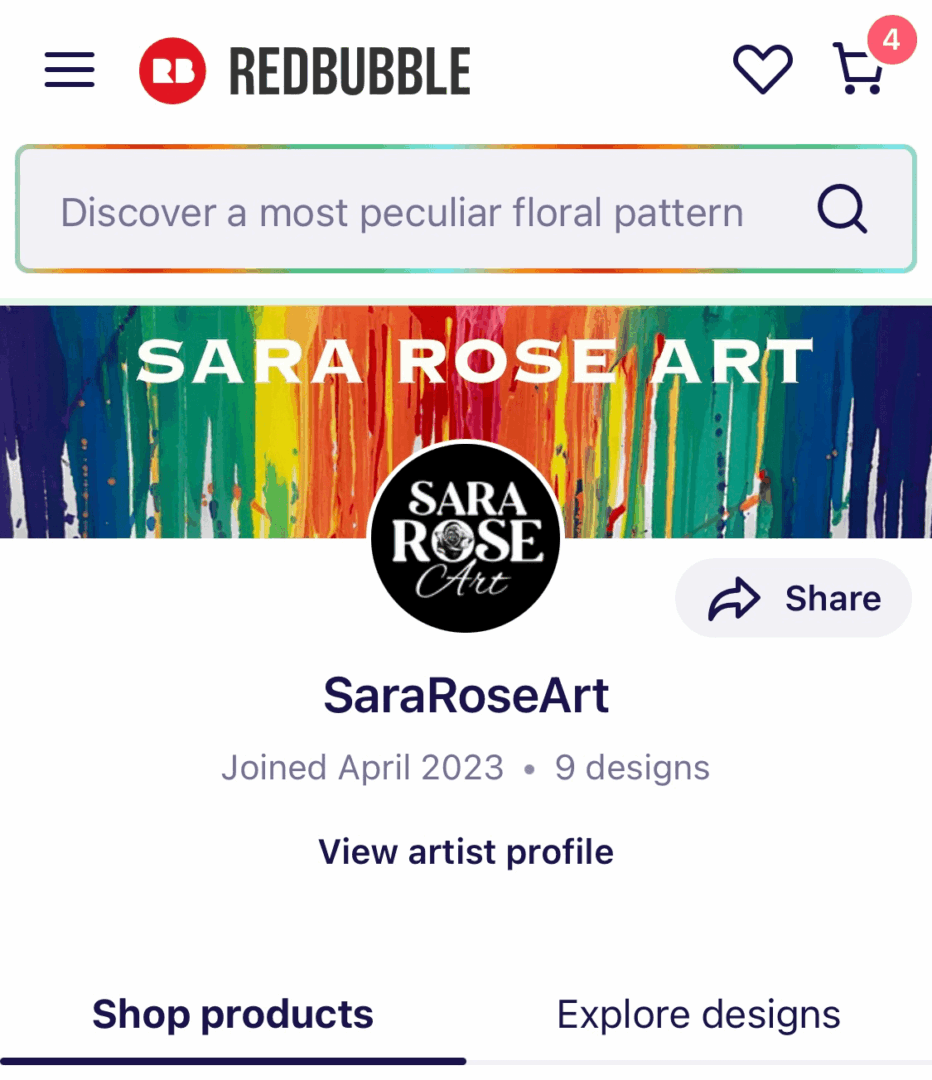Image resolution: width=932 pixels, height=1080 pixels.
Task: Run search with the magnifier icon
Action: pyautogui.click(x=842, y=211)
